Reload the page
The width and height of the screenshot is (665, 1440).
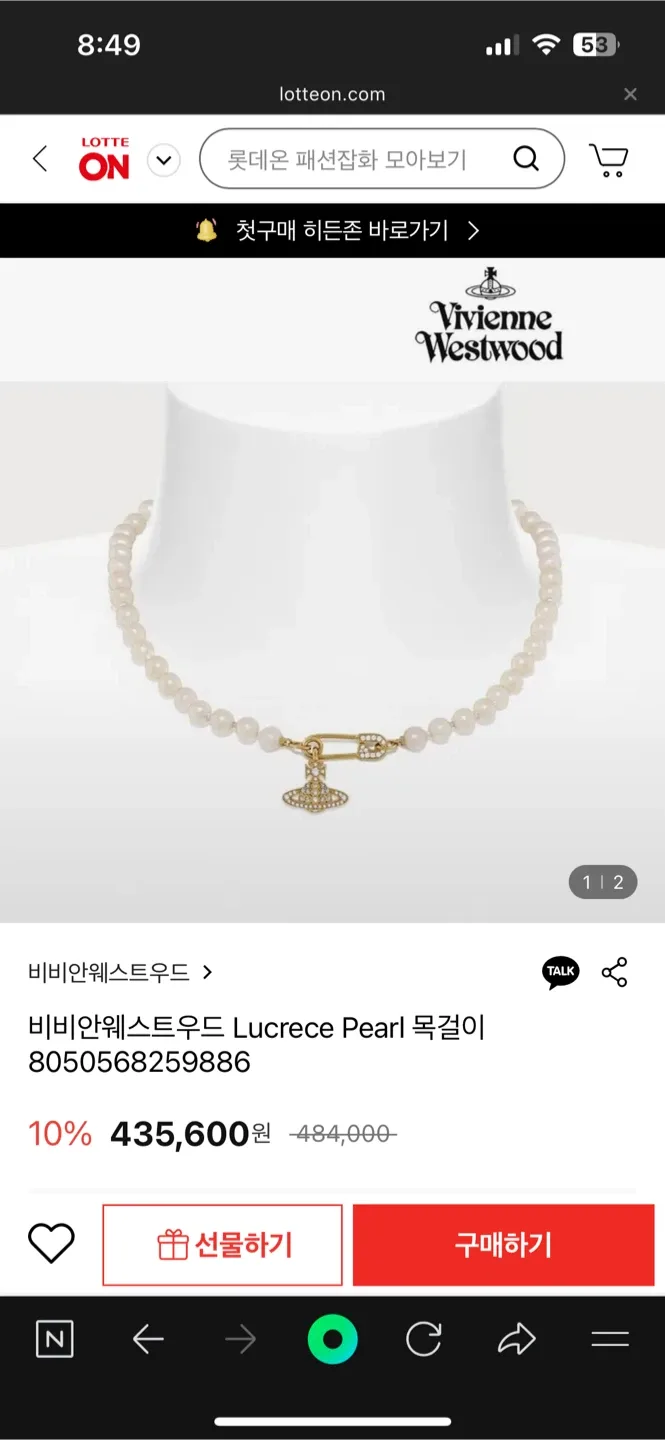(424, 1340)
